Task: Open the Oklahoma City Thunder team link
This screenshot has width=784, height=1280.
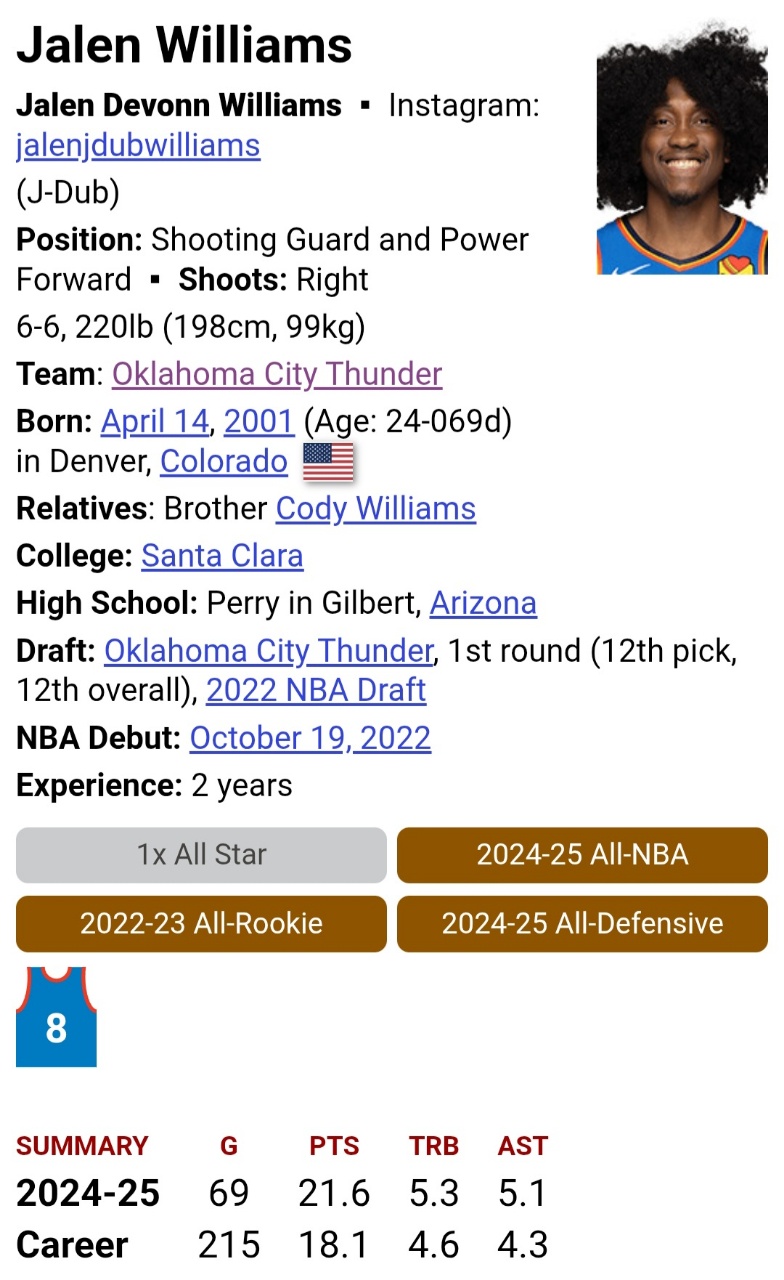Action: click(x=277, y=374)
